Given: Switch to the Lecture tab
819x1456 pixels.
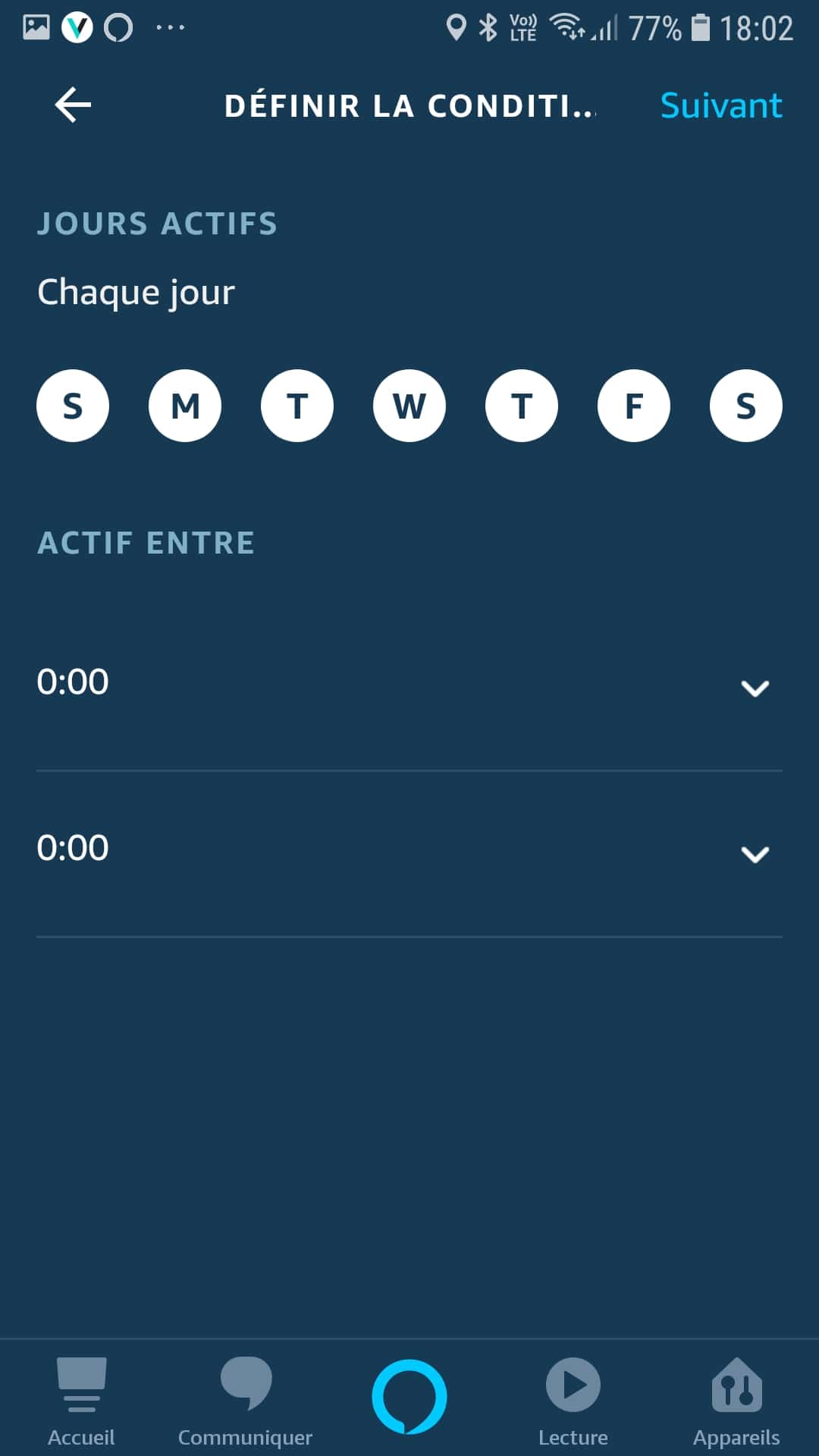Looking at the screenshot, I should pos(573,1401).
